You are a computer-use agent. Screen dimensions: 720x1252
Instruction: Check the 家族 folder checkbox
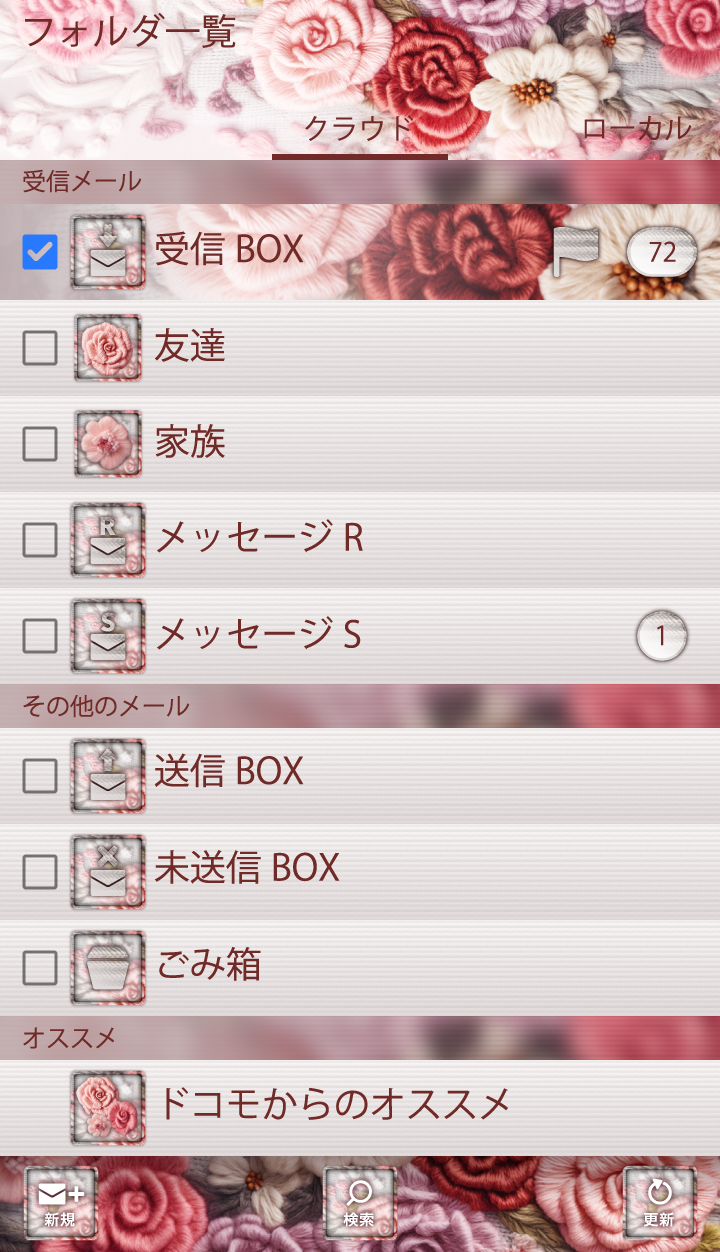tap(40, 444)
